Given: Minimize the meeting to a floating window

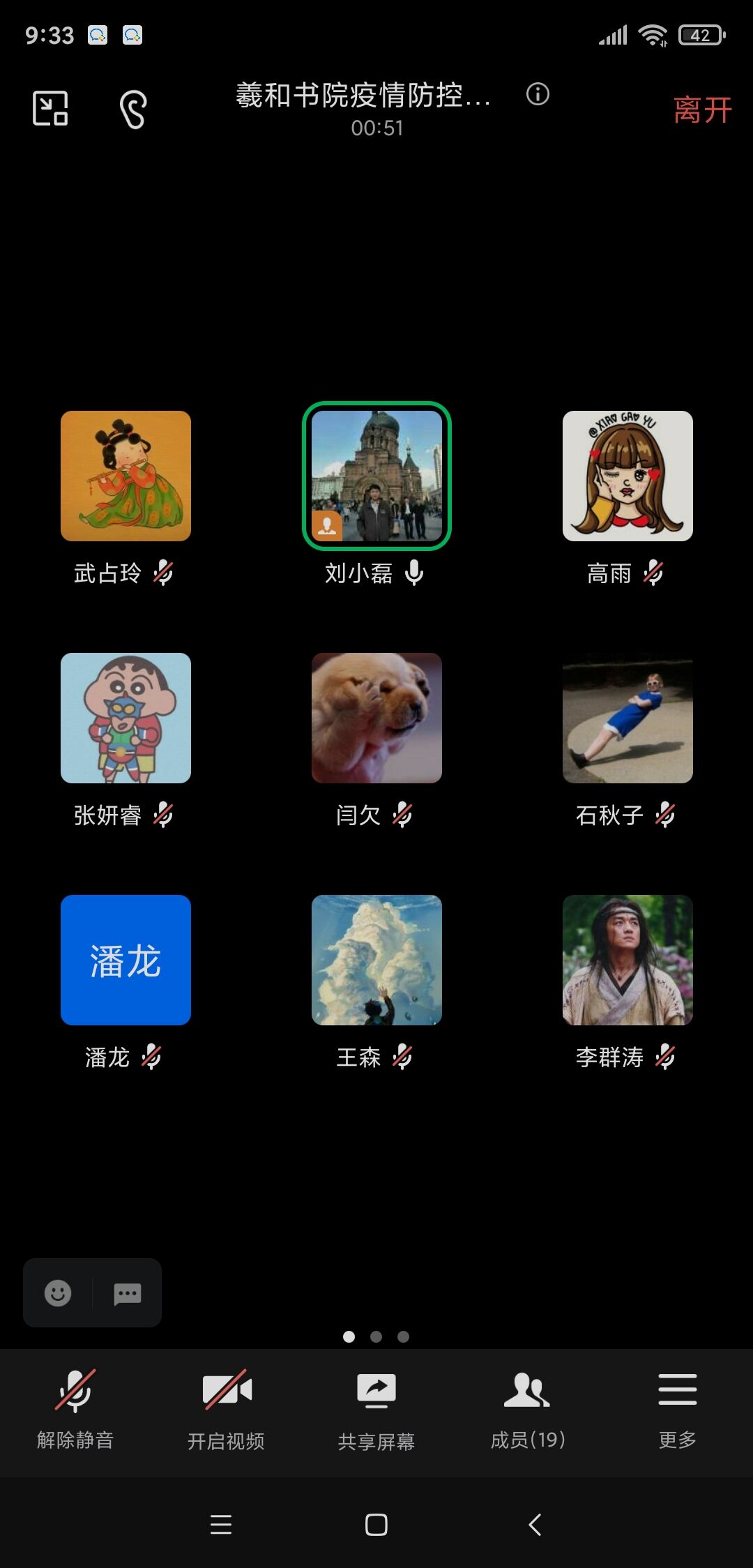Looking at the screenshot, I should (50, 109).
